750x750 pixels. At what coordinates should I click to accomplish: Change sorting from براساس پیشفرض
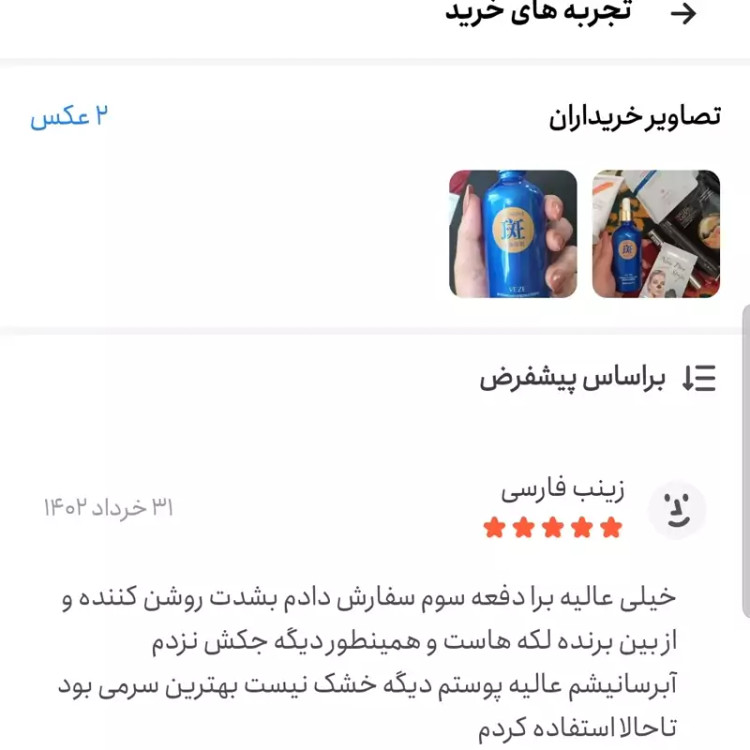tap(598, 378)
